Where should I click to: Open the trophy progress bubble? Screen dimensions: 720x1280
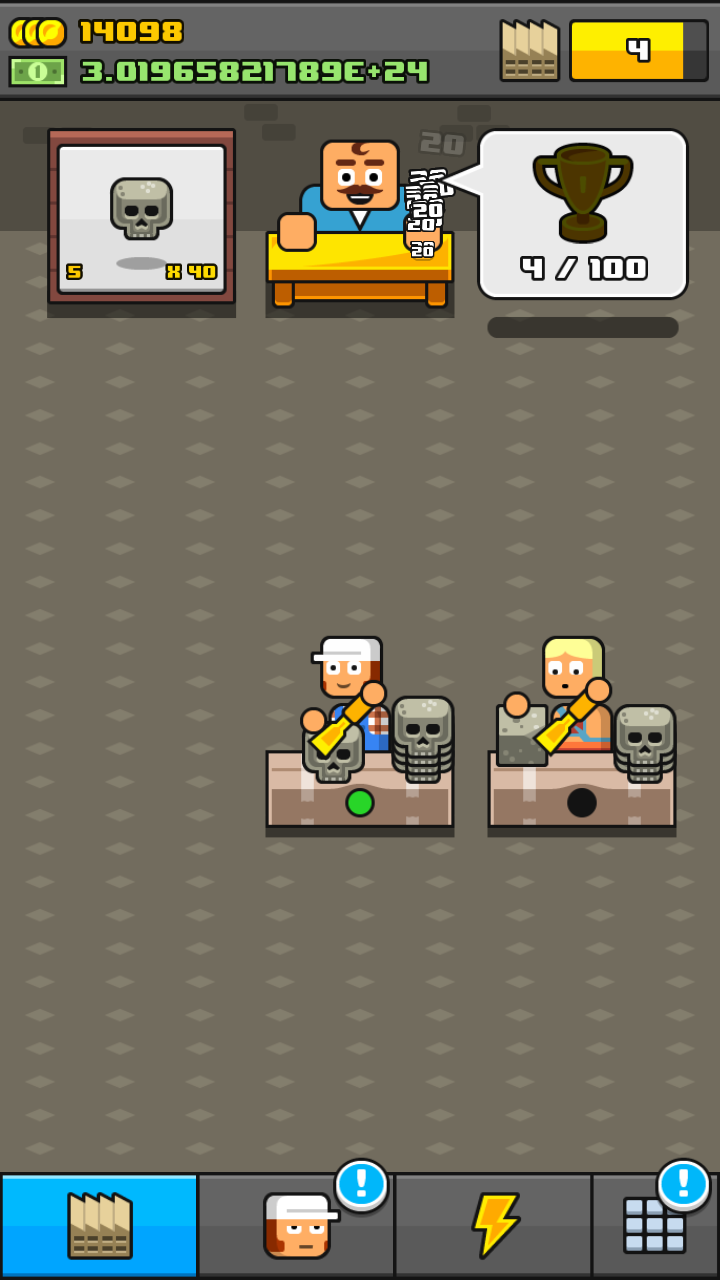pos(583,214)
